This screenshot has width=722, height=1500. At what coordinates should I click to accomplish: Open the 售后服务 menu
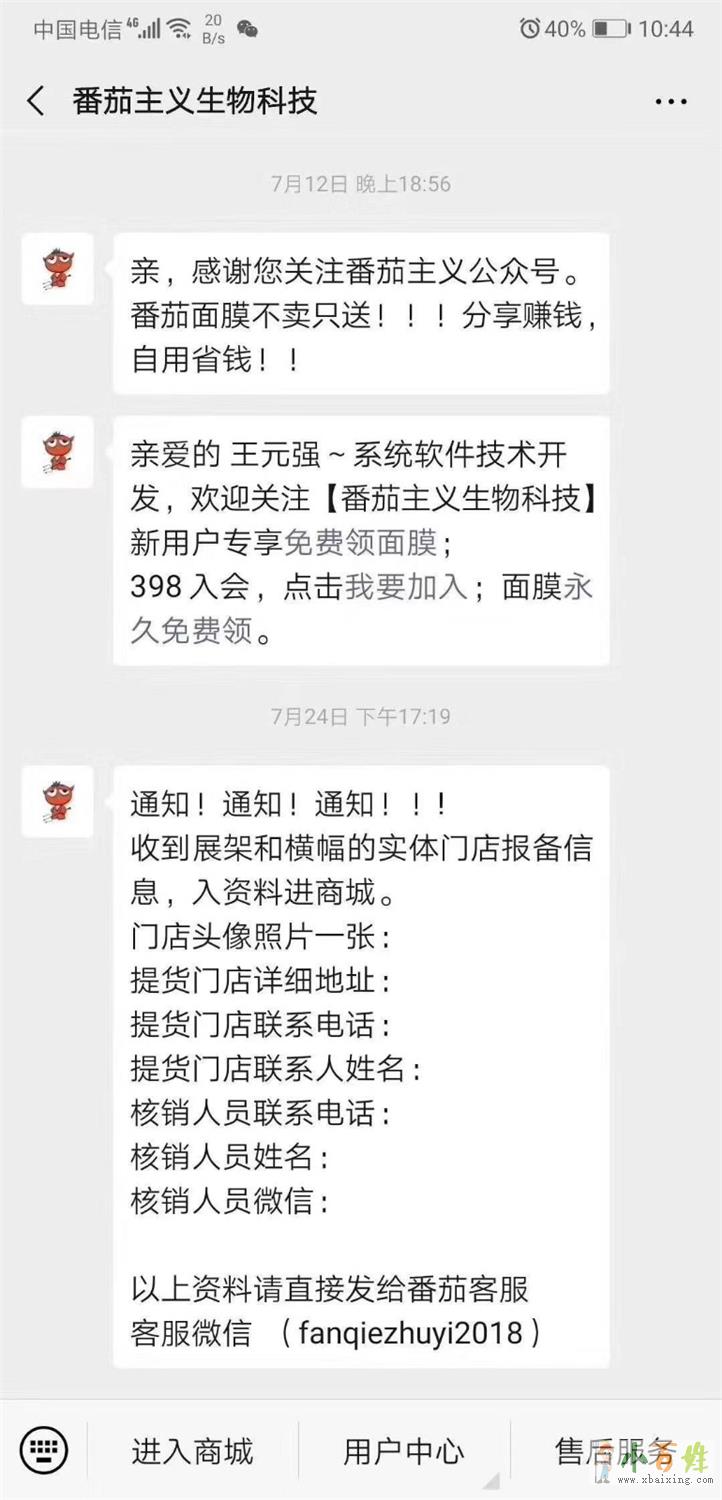[x=614, y=1451]
